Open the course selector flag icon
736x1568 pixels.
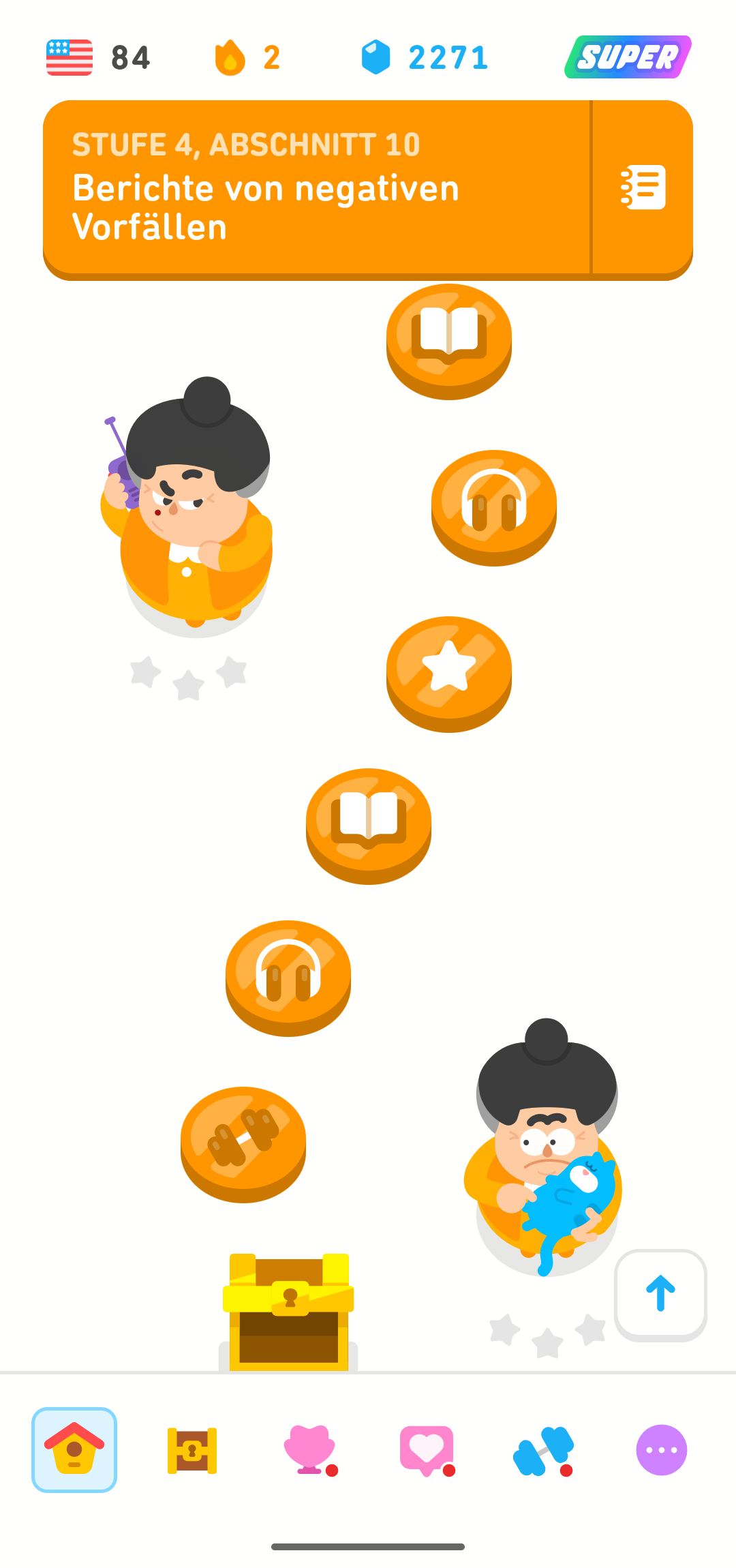click(x=70, y=57)
